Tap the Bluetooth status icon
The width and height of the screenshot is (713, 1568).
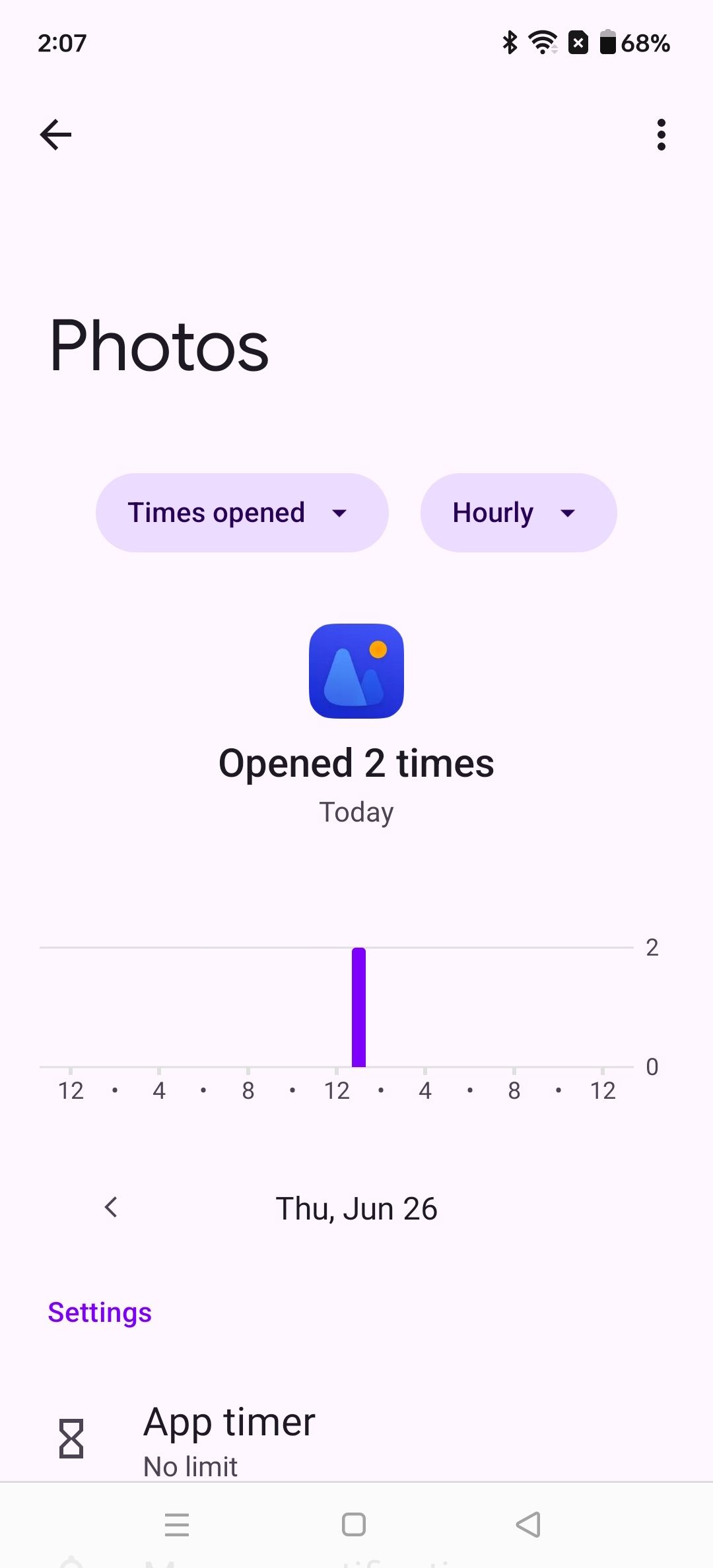pos(508,42)
